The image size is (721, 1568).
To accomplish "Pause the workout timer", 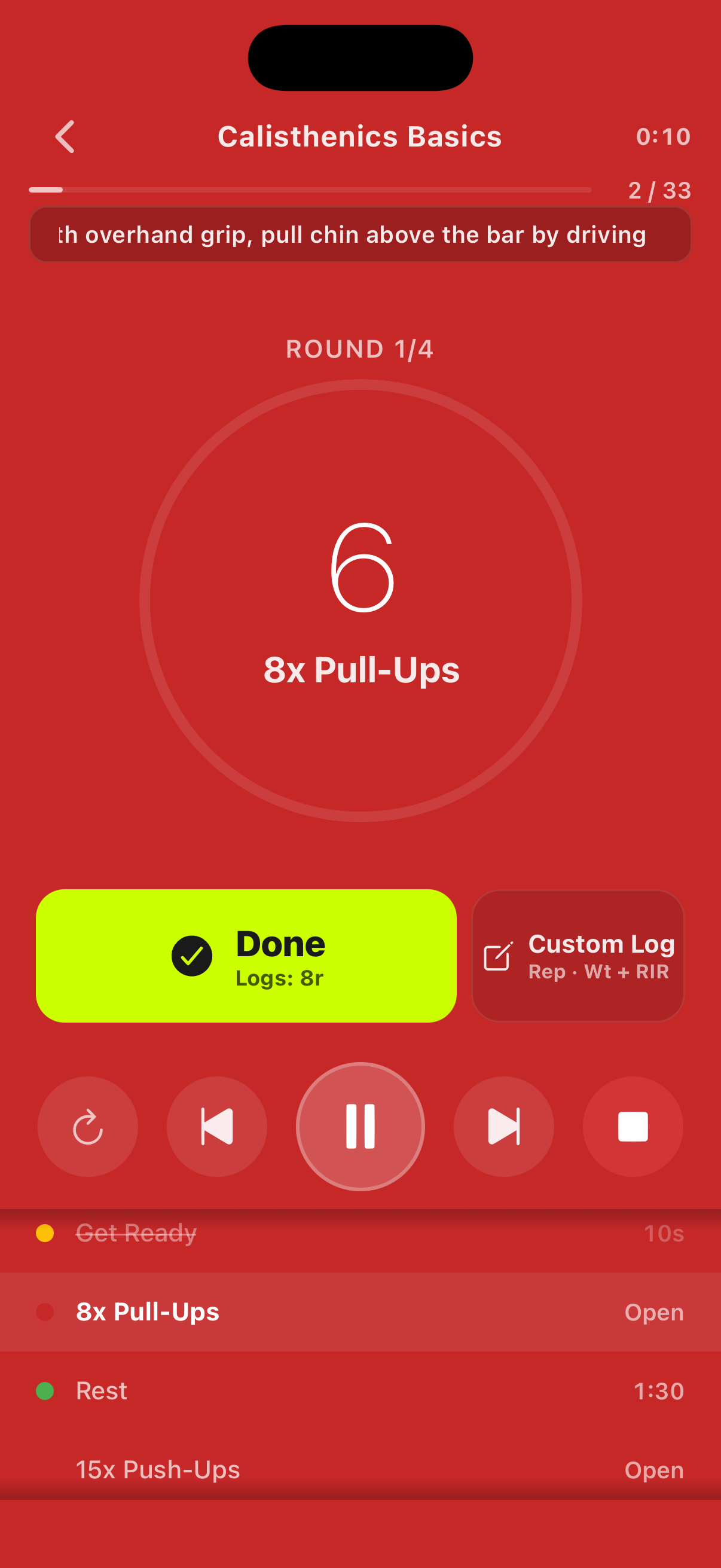I will pos(360,1126).
